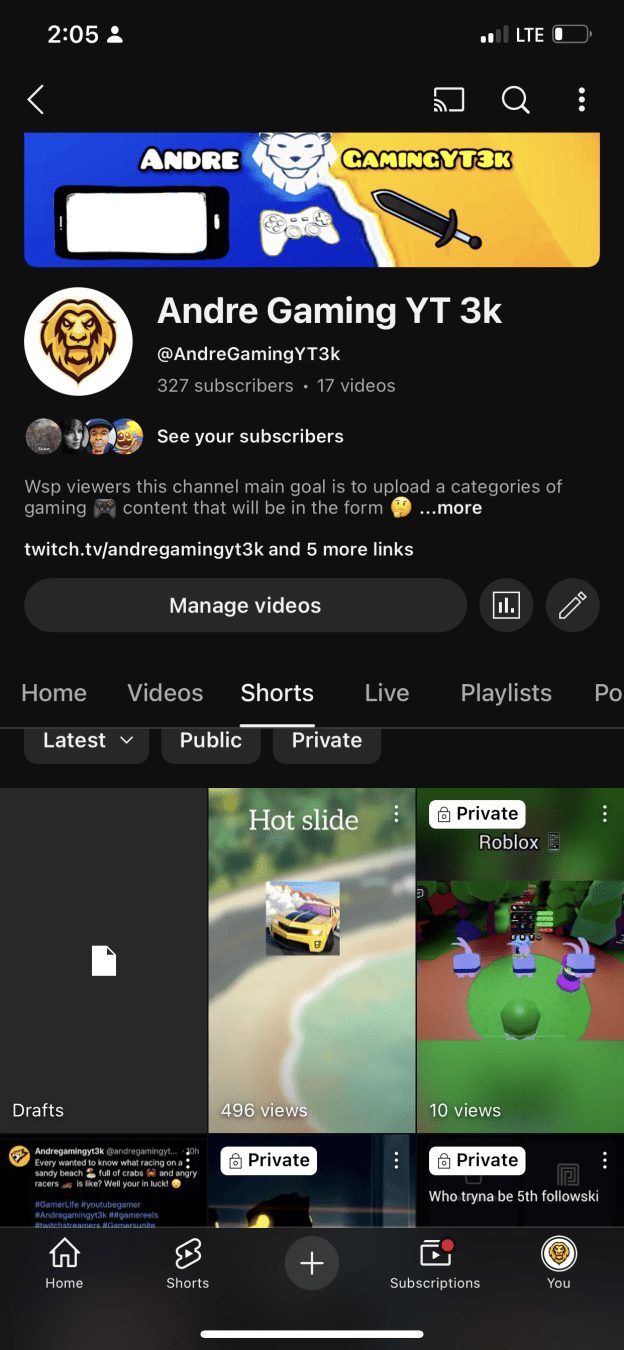Expand the channel description with more
624x1350 pixels.
[x=450, y=508]
